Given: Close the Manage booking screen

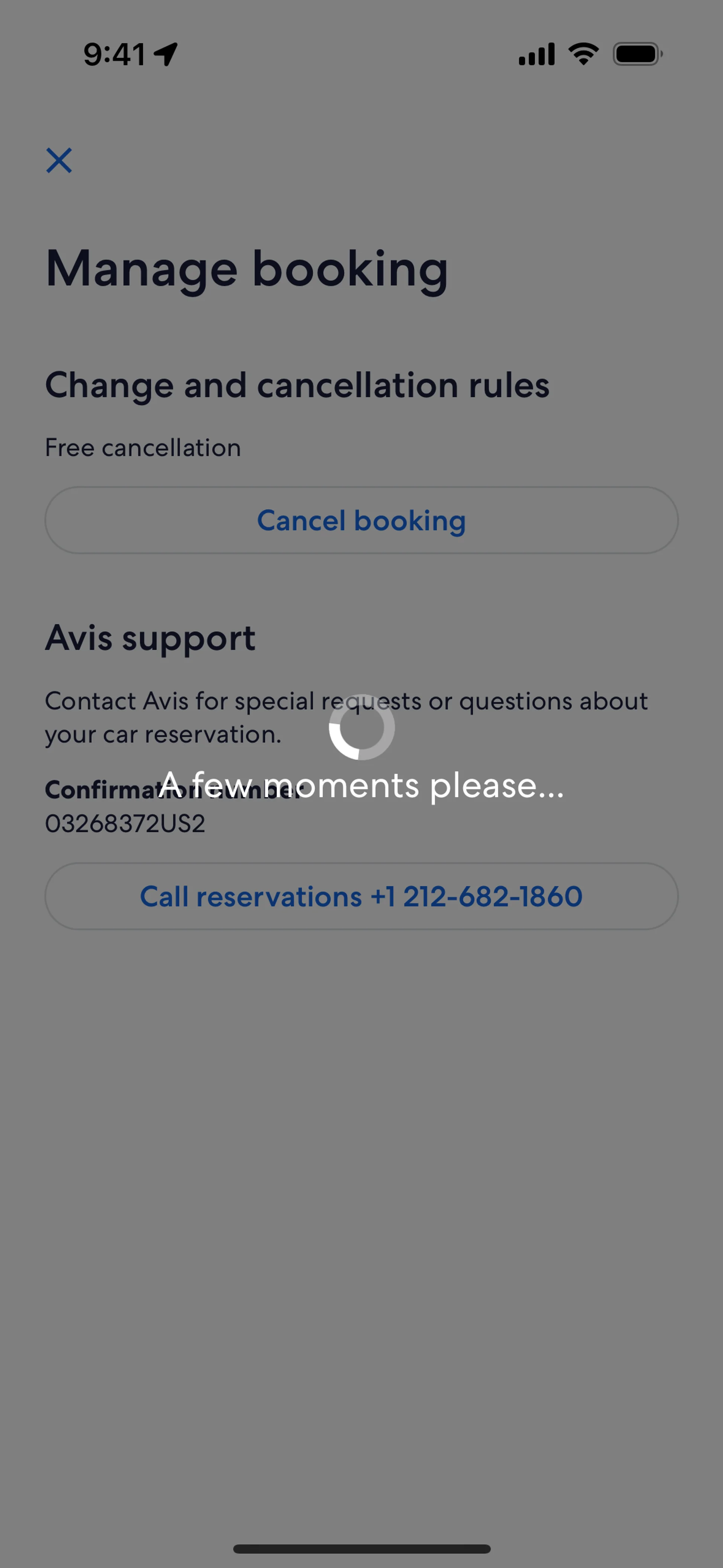Looking at the screenshot, I should click(59, 161).
